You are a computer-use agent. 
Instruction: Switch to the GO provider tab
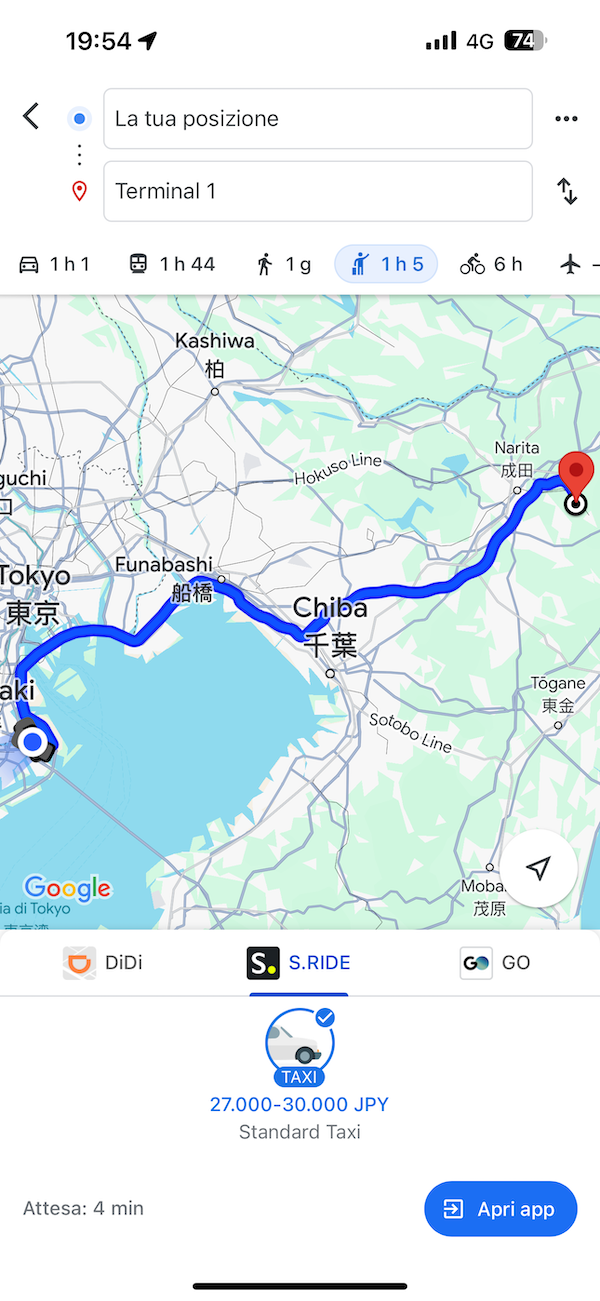click(496, 963)
